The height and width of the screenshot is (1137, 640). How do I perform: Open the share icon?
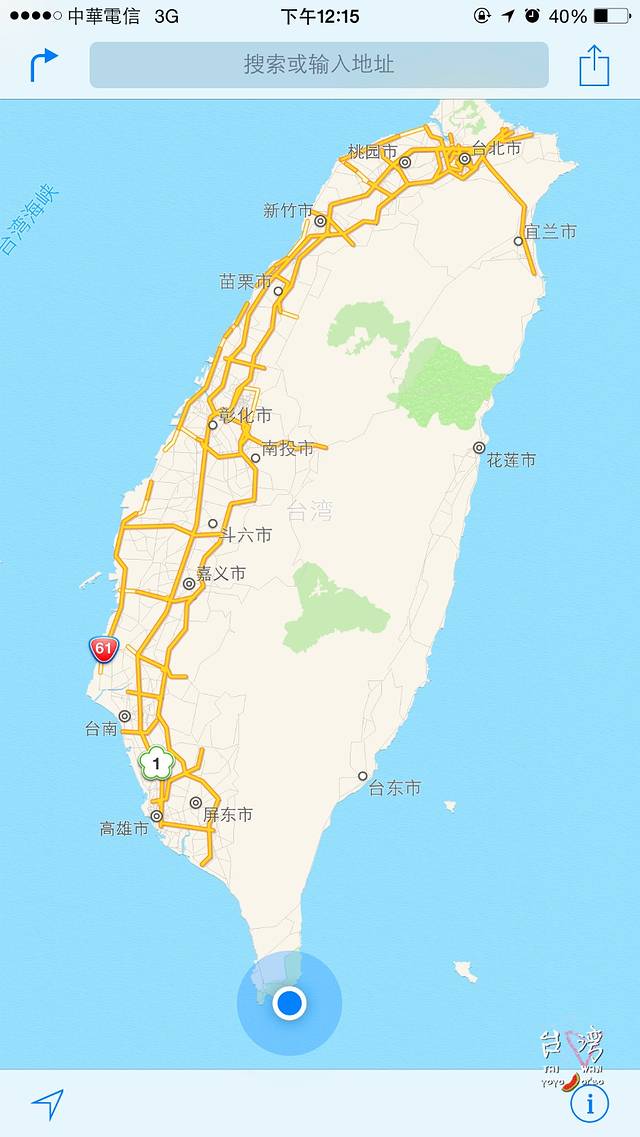tap(594, 66)
